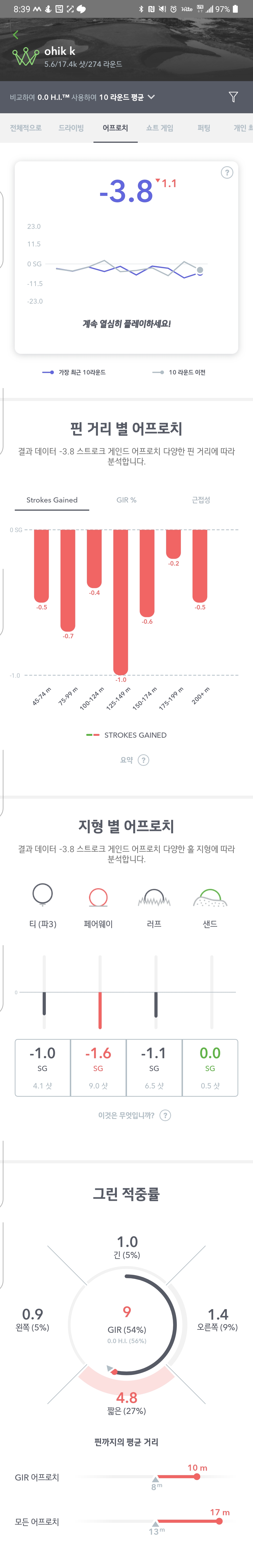Switch to the 쇼트 게임 tab
Viewport: 253px width, 1568px height.
click(159, 128)
